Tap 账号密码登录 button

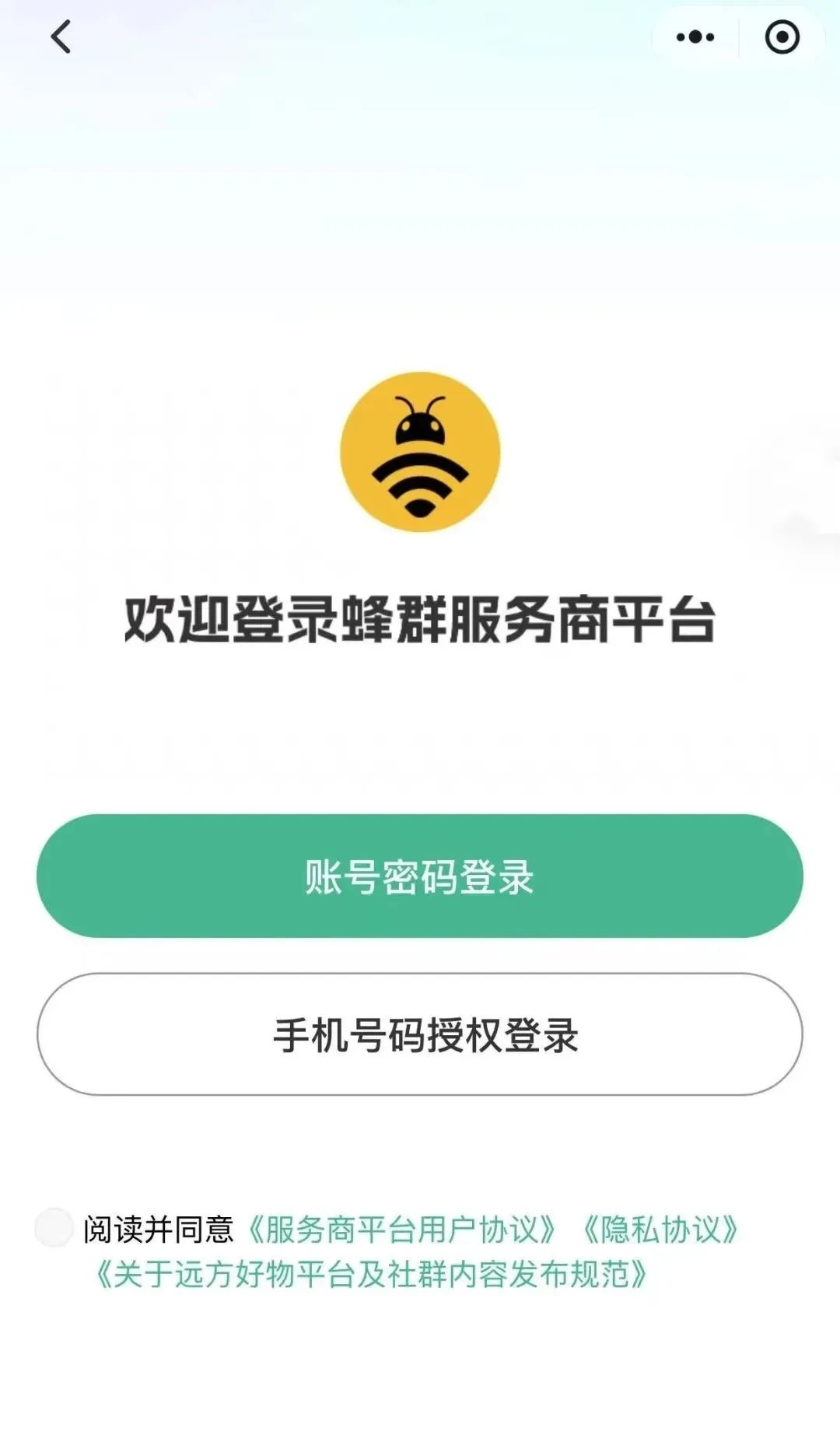click(x=420, y=876)
